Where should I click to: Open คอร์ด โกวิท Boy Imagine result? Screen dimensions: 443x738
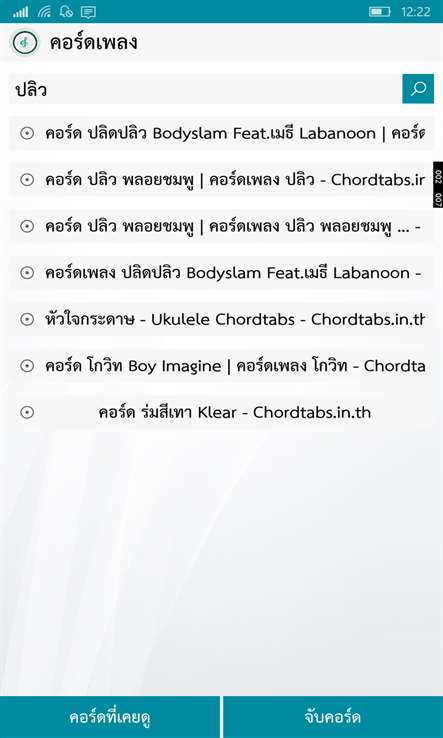(221, 366)
